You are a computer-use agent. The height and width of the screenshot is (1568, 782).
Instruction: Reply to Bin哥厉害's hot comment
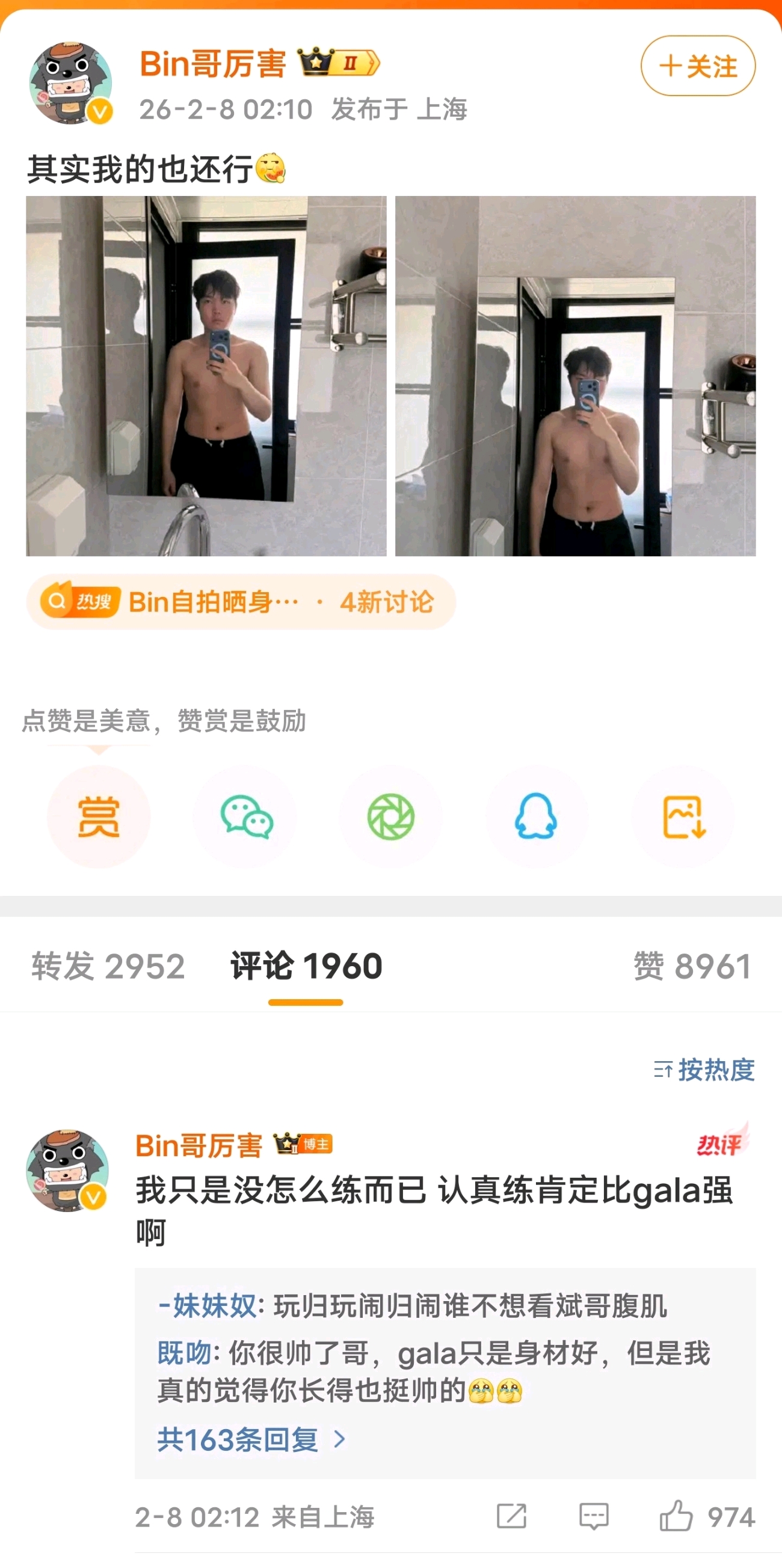[x=593, y=1516]
